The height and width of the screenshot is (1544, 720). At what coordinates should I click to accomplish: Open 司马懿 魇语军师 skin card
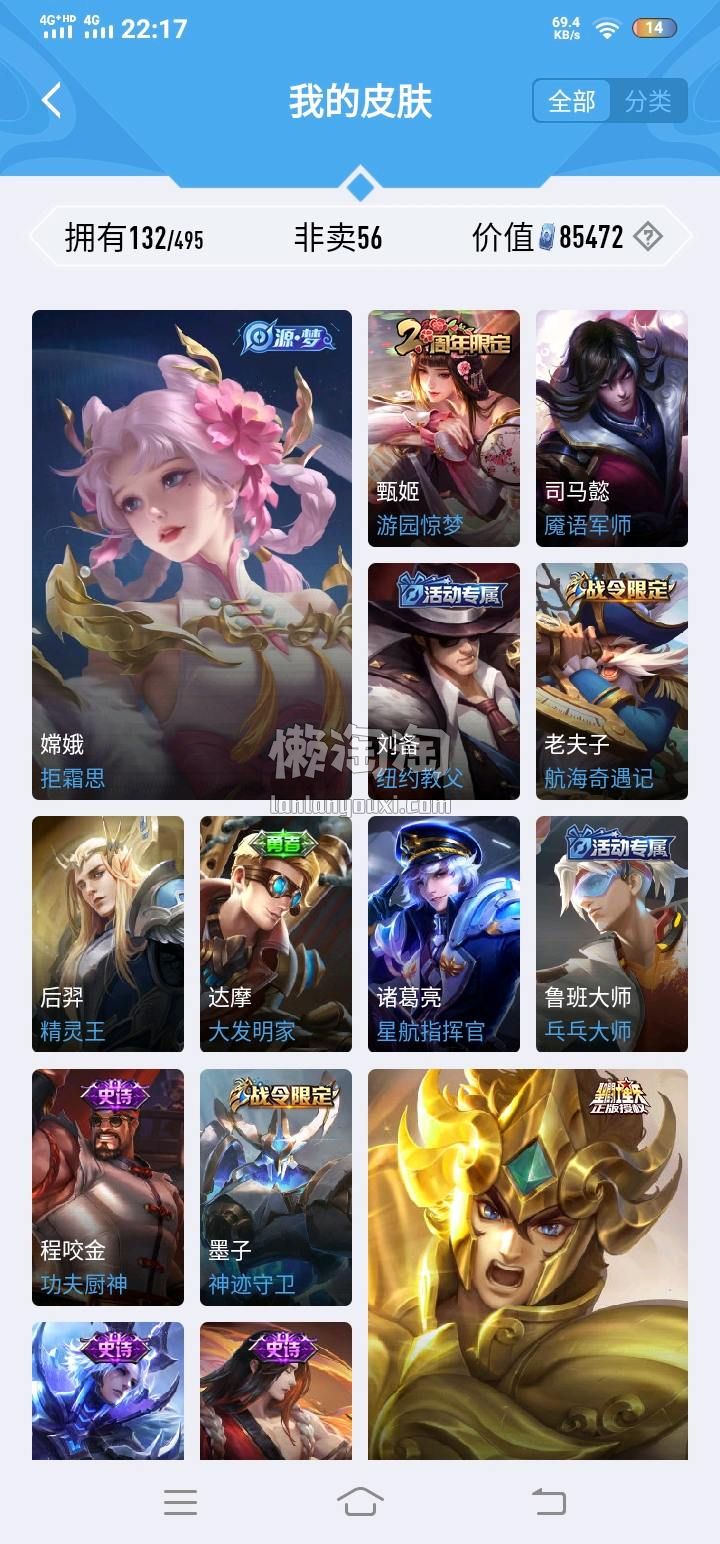pyautogui.click(x=612, y=428)
